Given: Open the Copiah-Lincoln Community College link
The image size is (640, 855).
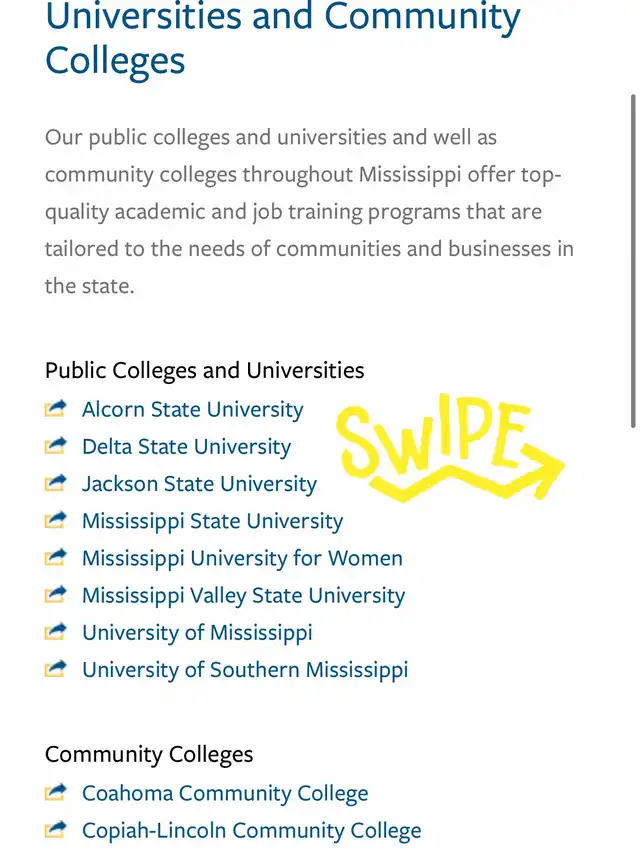Looking at the screenshot, I should click(251, 830).
